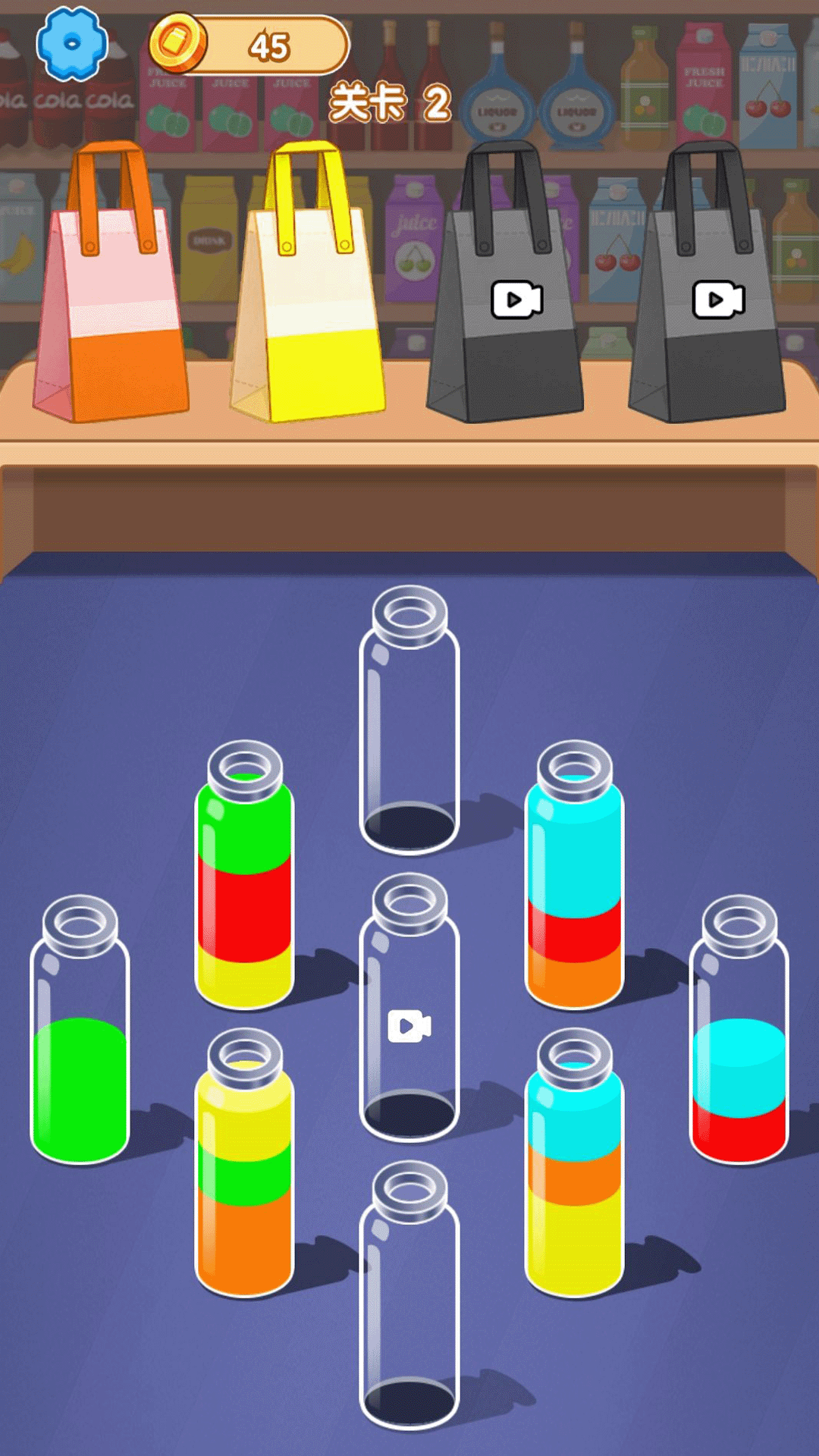819x1456 pixels.
Task: Select the cyan-orange-yellow bottle
Action: (x=574, y=1175)
